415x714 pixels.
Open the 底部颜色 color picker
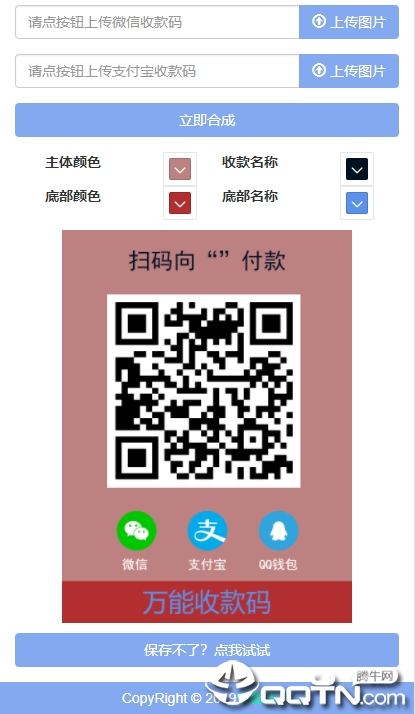tap(180, 203)
